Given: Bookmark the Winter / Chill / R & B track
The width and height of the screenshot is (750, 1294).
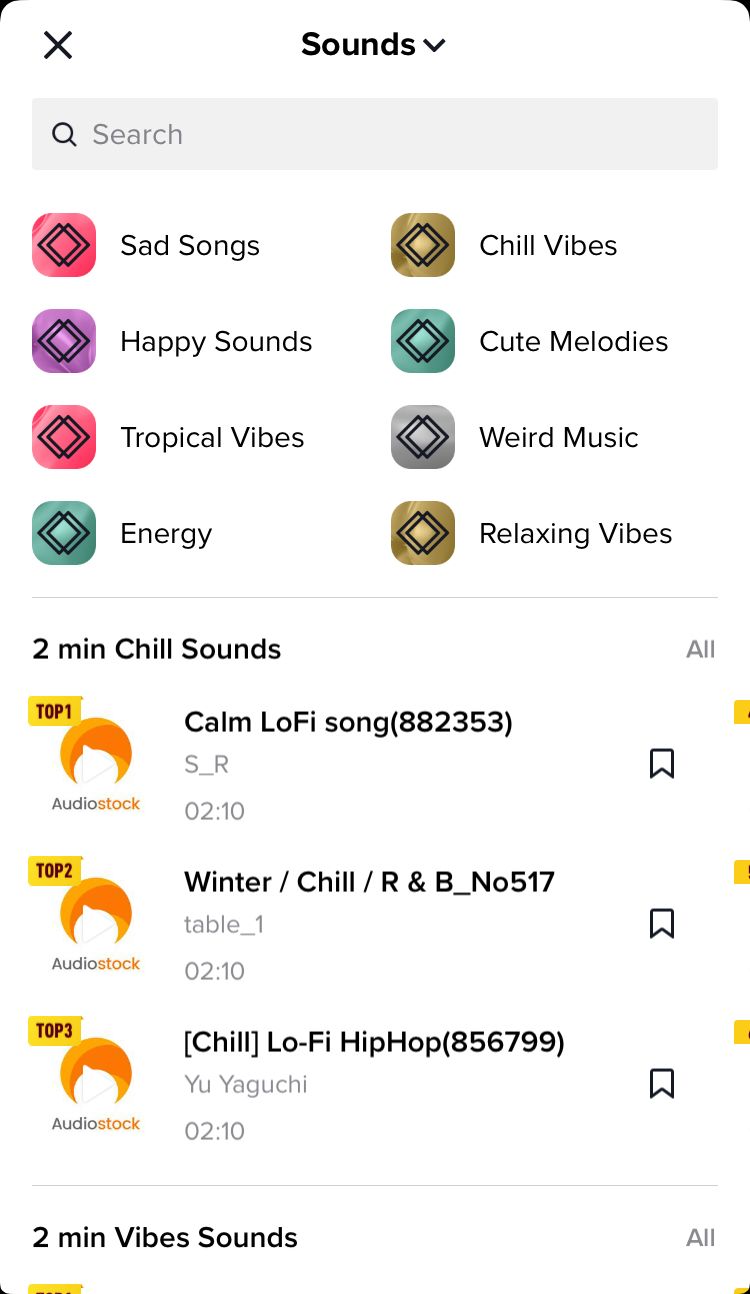Looking at the screenshot, I should [x=662, y=923].
